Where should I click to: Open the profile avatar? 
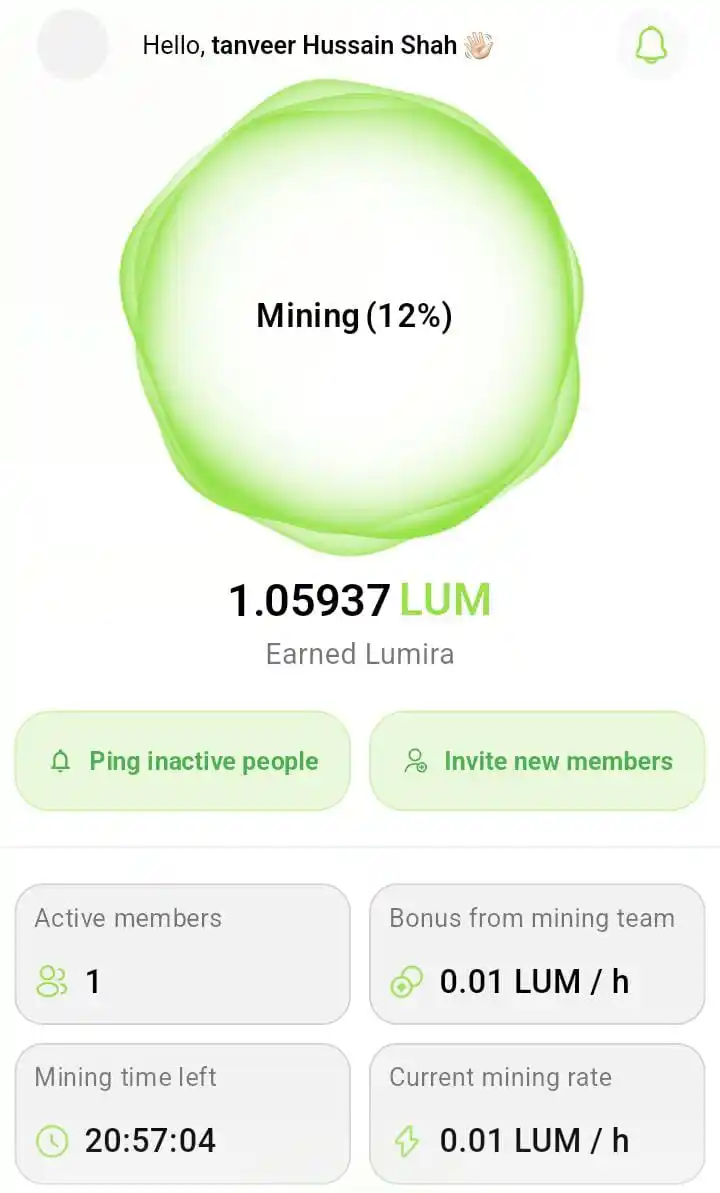point(72,44)
